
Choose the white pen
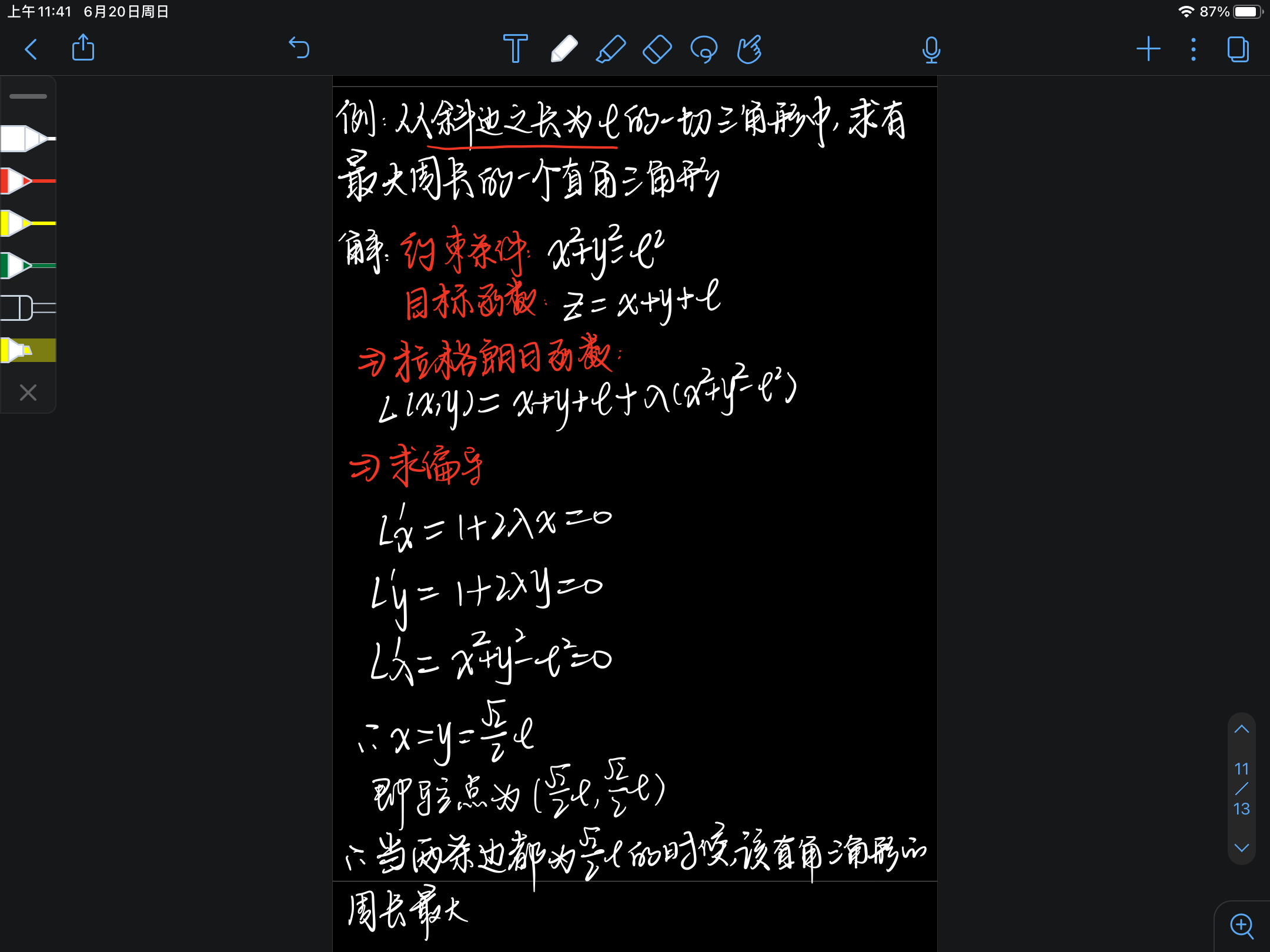(x=26, y=139)
